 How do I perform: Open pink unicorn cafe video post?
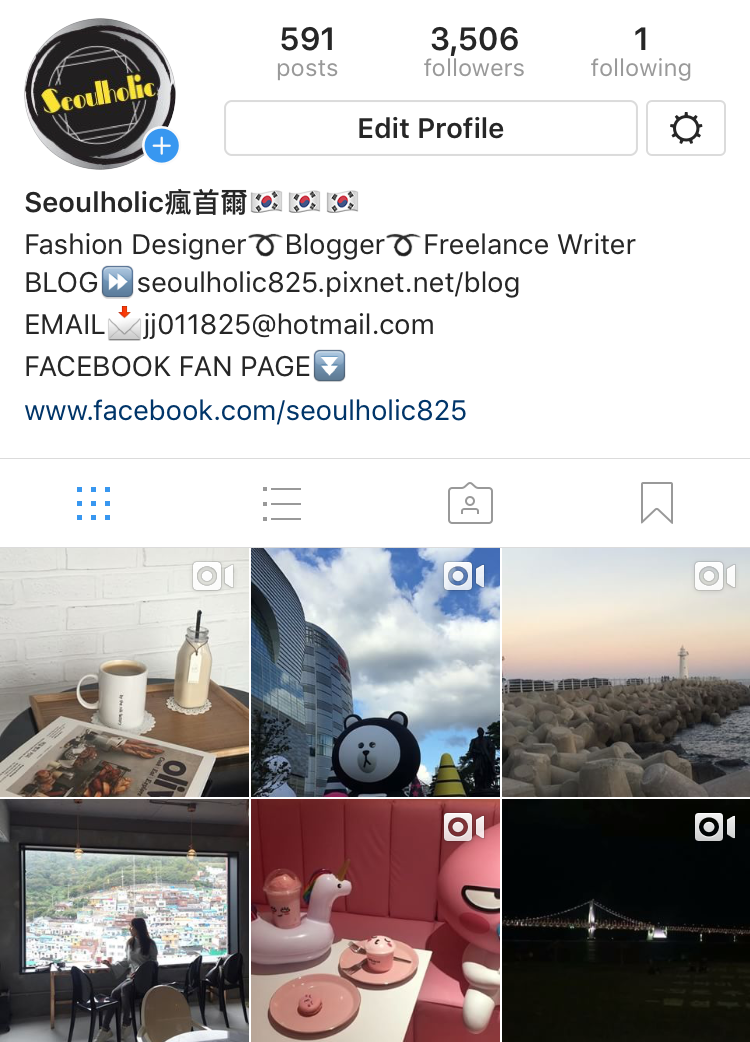[x=375, y=920]
